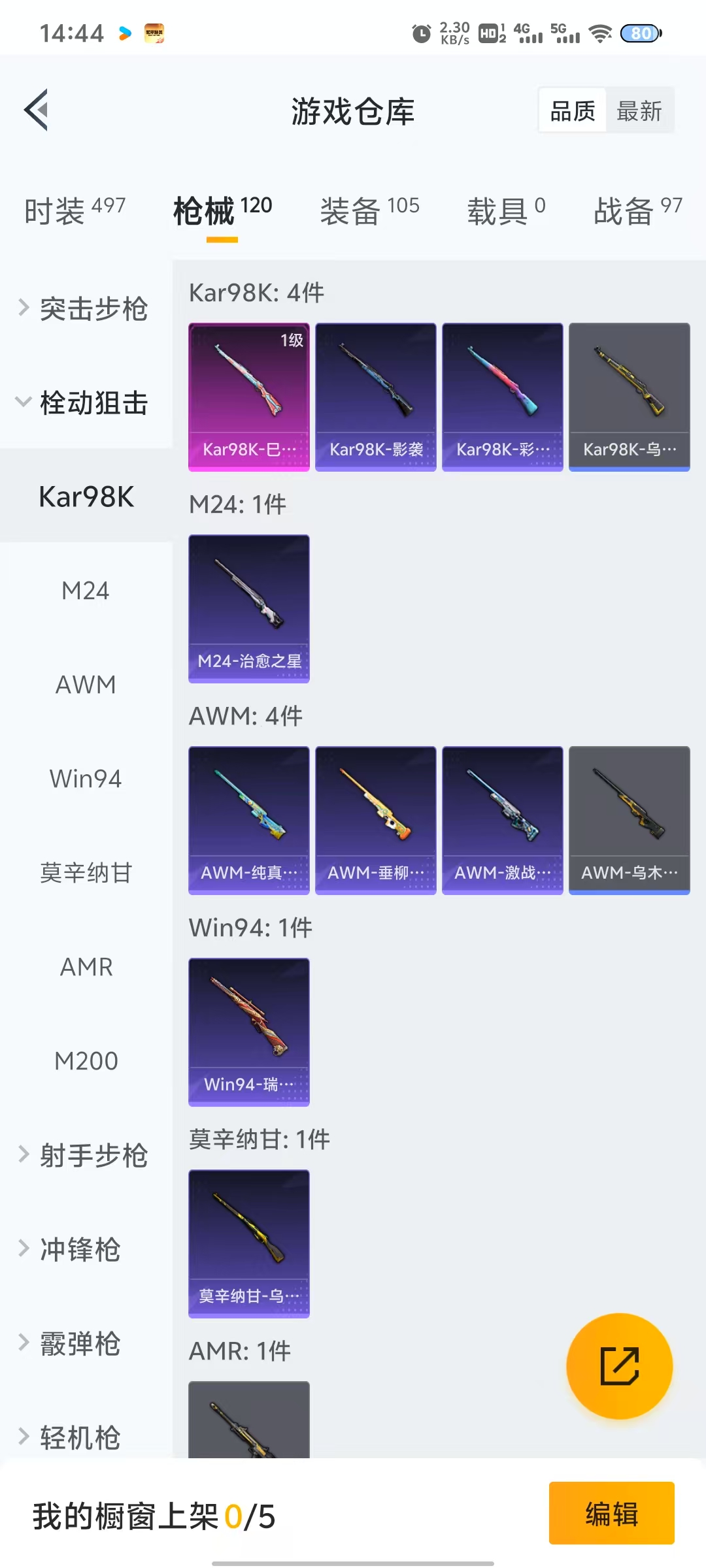
Task: Jump to the Win94 sidebar item
Action: click(86, 779)
